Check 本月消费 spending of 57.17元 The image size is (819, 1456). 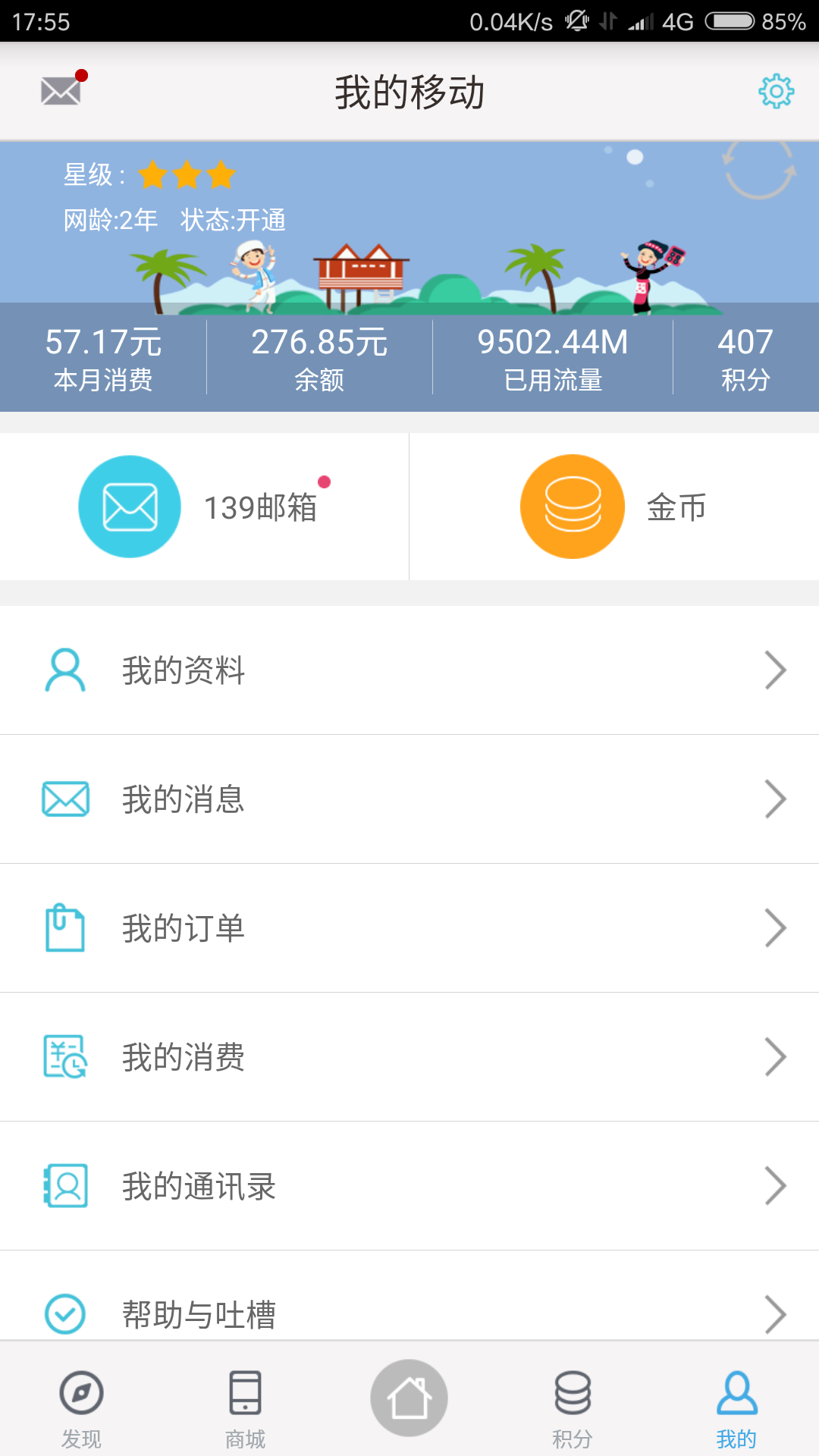(x=102, y=356)
